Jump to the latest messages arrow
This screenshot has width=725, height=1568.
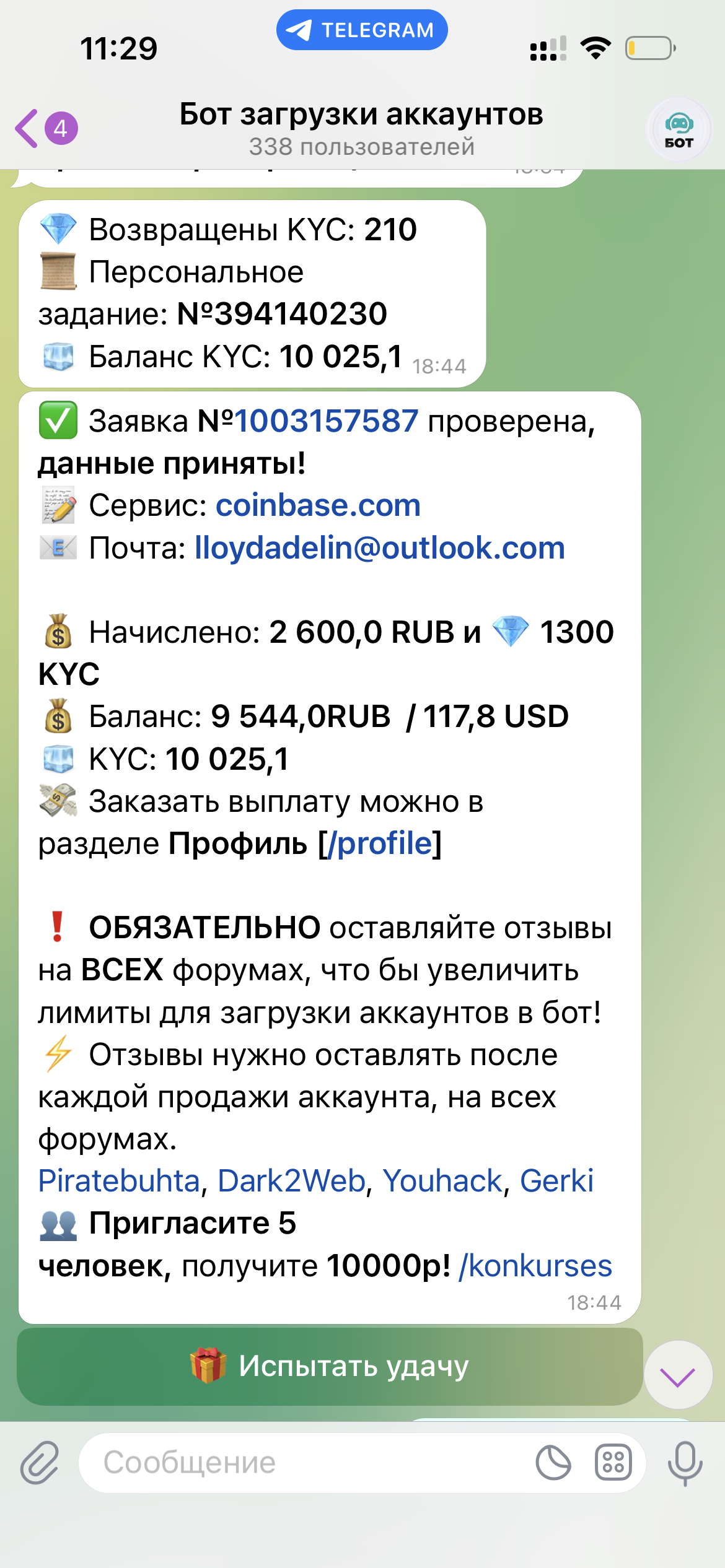677,1376
